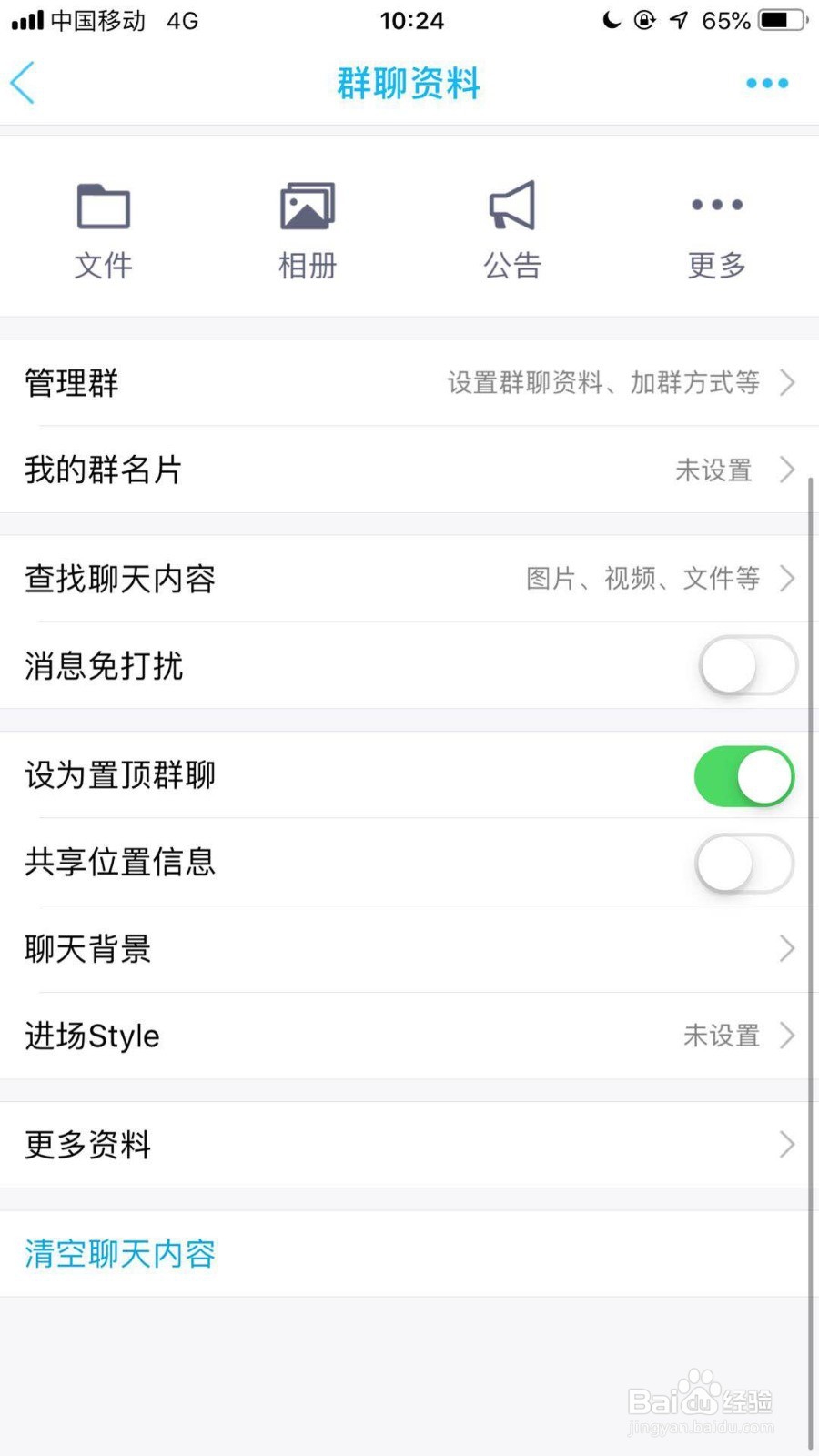Tap the back arrow at top left
The image size is (819, 1456).
[x=25, y=83]
